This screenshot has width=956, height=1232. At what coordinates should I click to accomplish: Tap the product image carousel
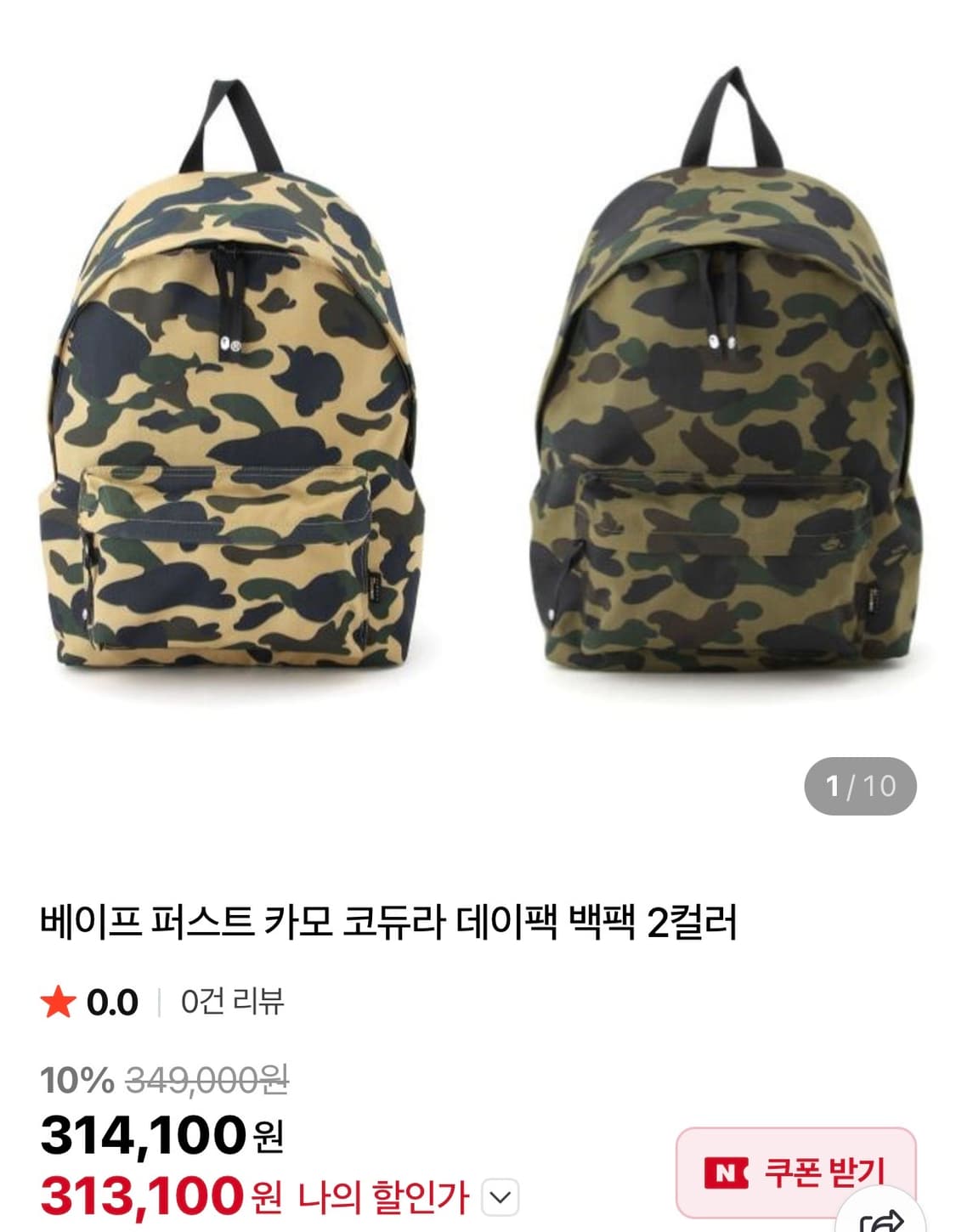[x=478, y=391]
